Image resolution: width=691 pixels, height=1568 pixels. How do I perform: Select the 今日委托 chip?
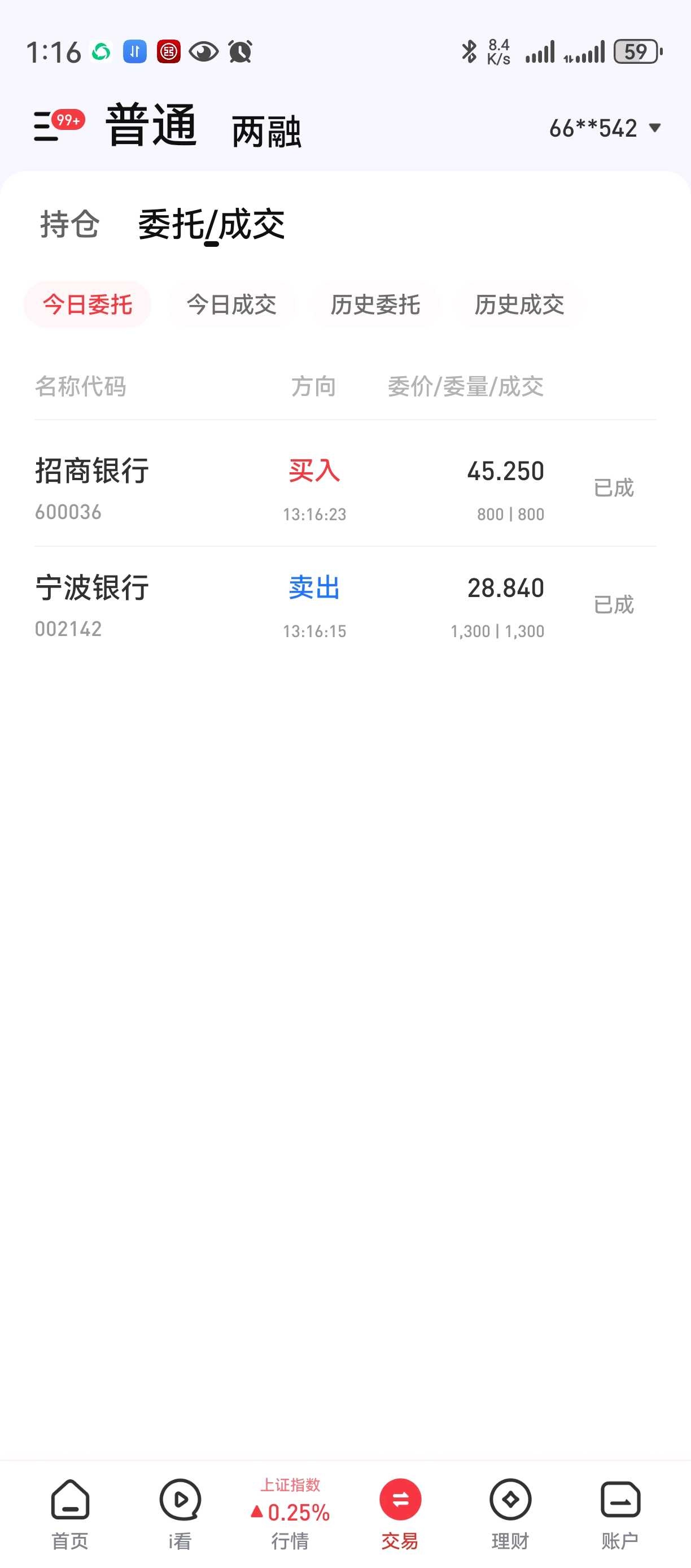(88, 304)
